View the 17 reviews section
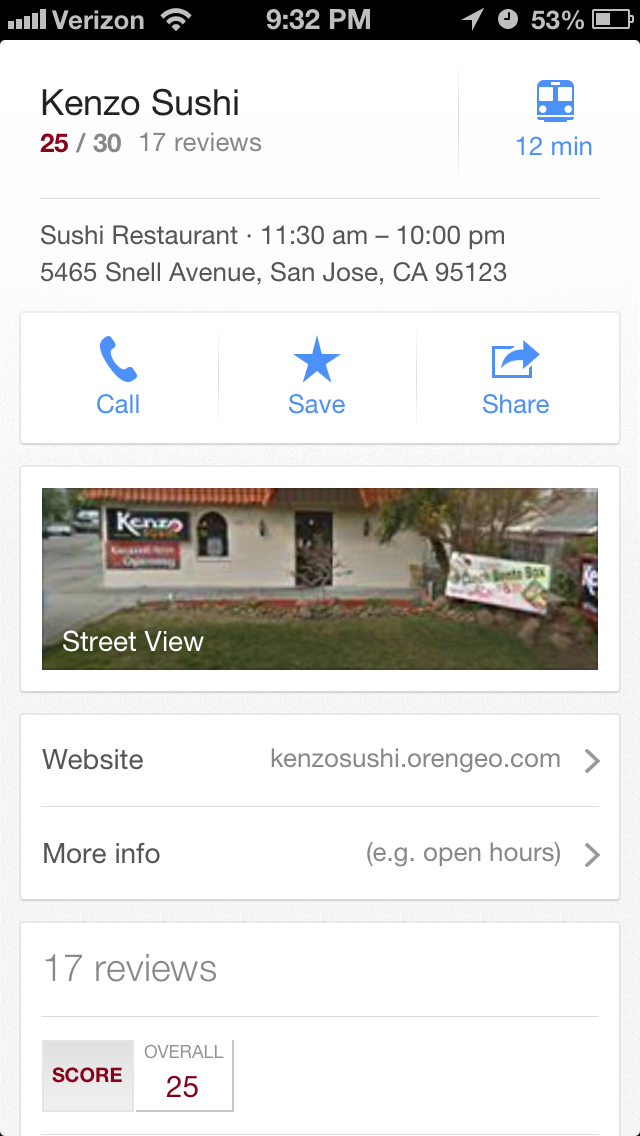Screen dimensions: 640x1136 [130, 969]
